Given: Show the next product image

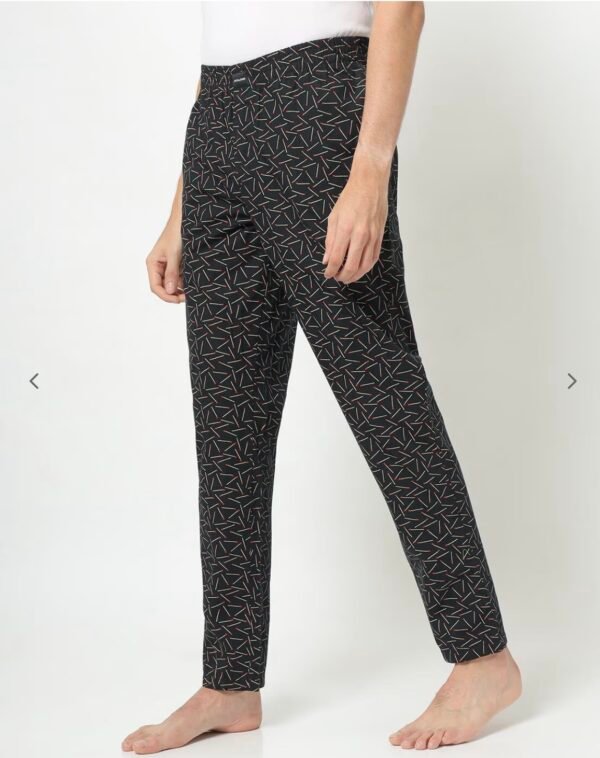Looking at the screenshot, I should (x=571, y=381).
